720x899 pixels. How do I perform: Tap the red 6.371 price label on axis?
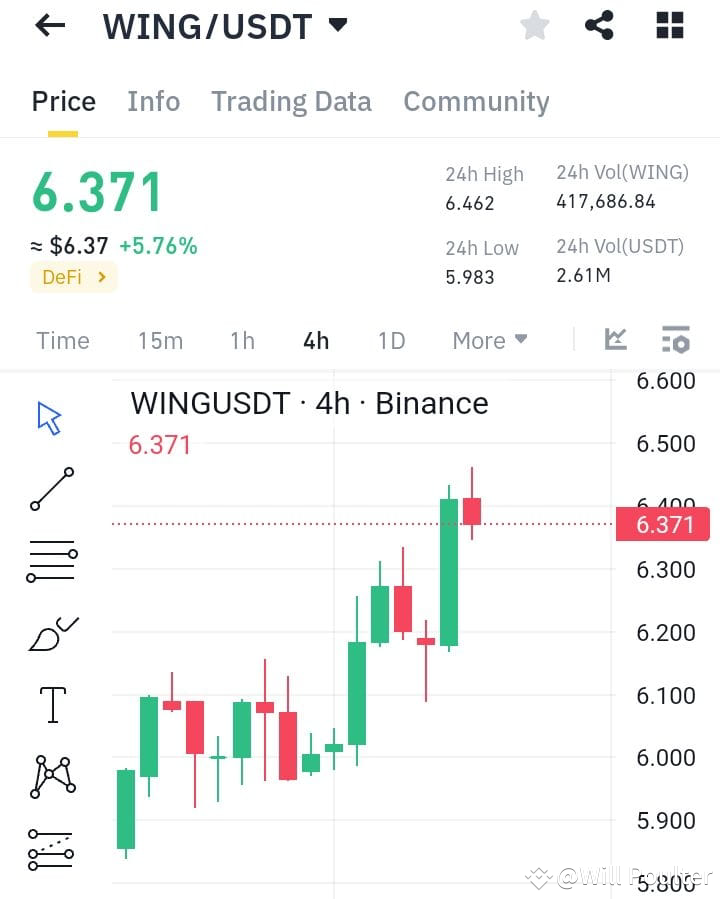coord(663,524)
